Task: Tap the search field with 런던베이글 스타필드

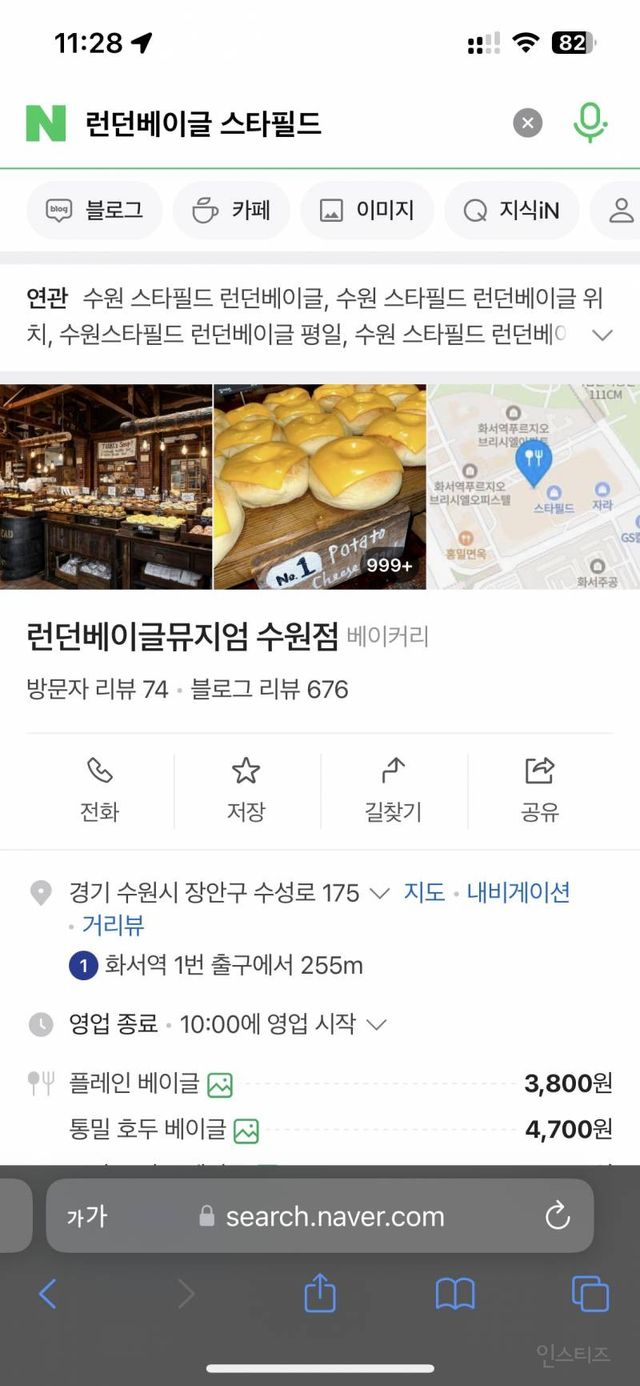Action: (x=290, y=124)
